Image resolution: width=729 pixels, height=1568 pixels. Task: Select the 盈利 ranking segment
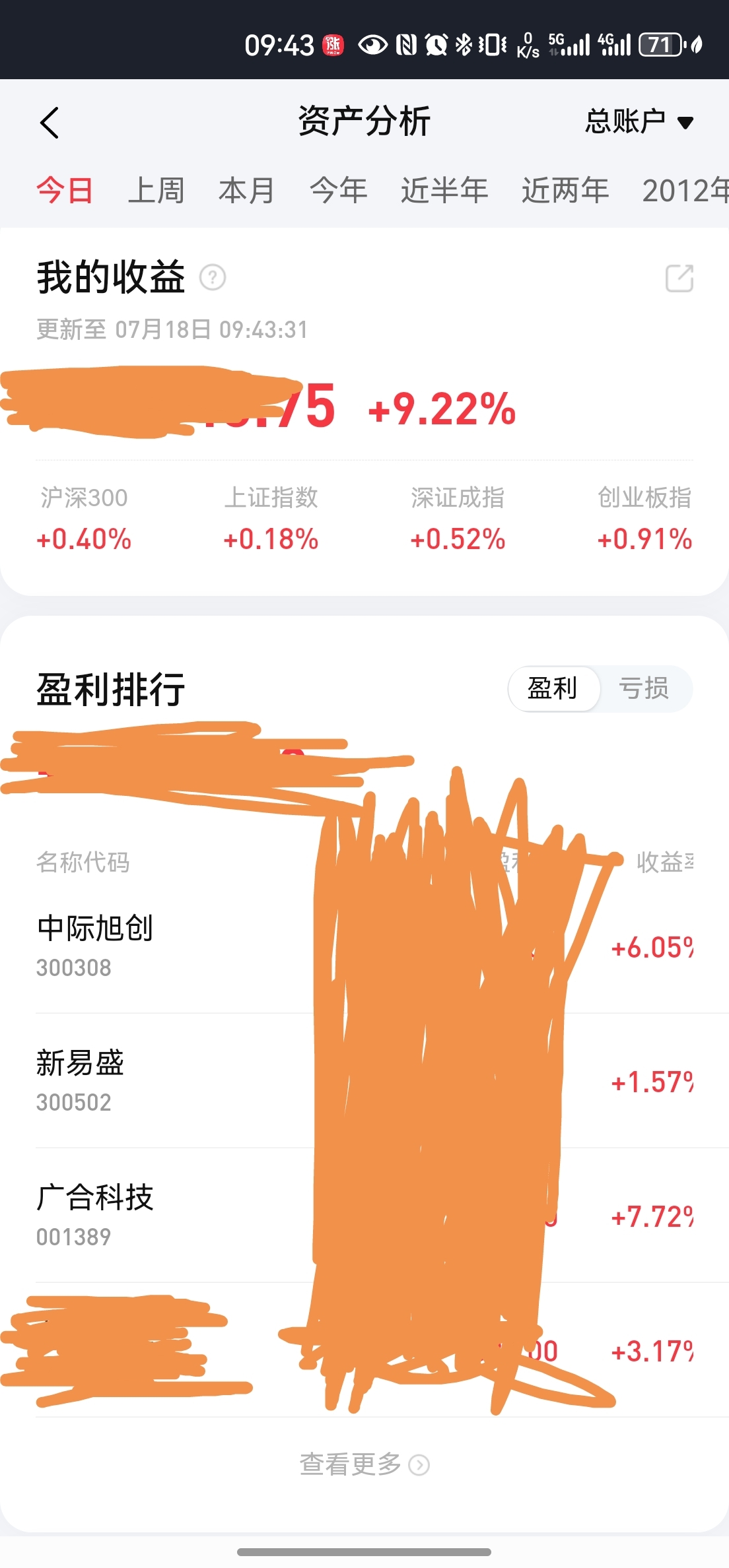point(553,688)
